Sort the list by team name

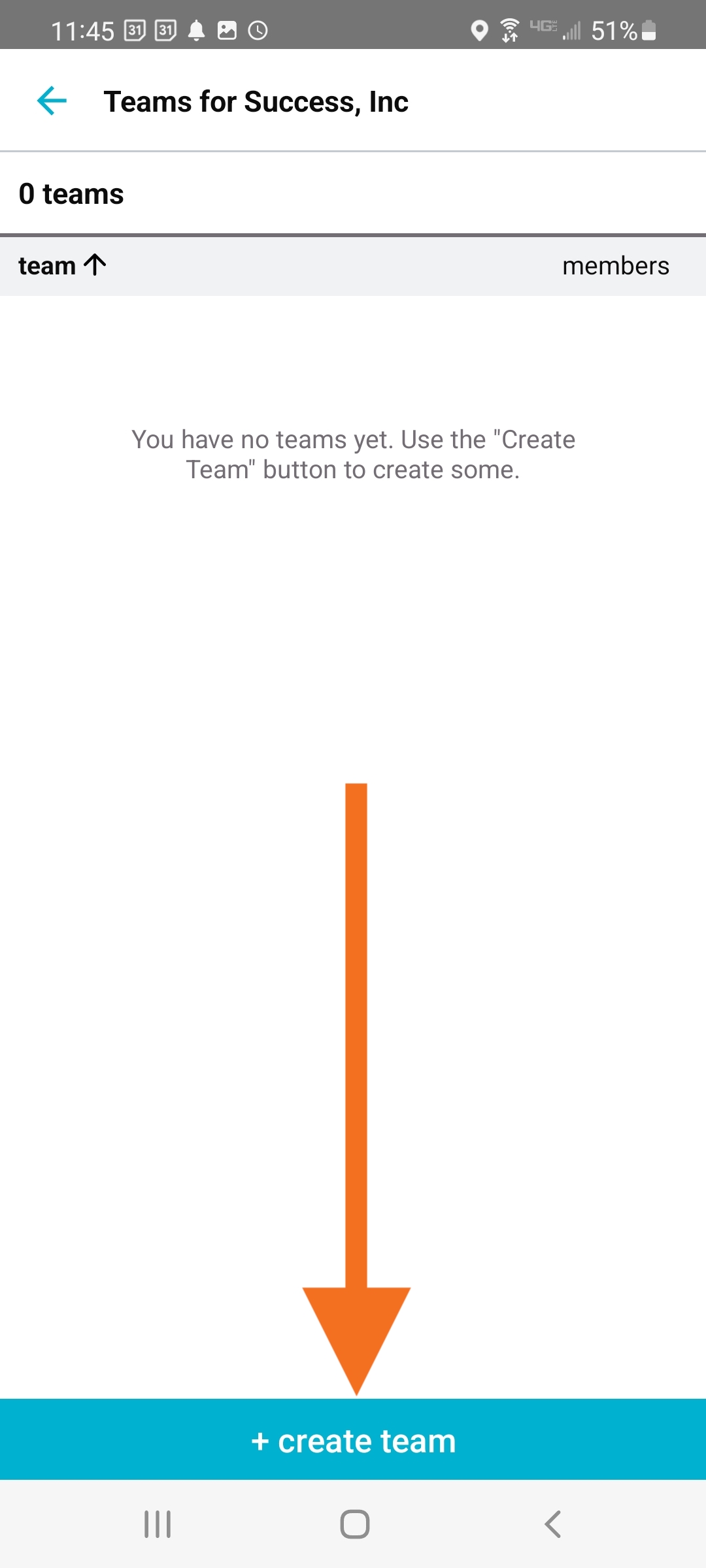click(x=62, y=266)
